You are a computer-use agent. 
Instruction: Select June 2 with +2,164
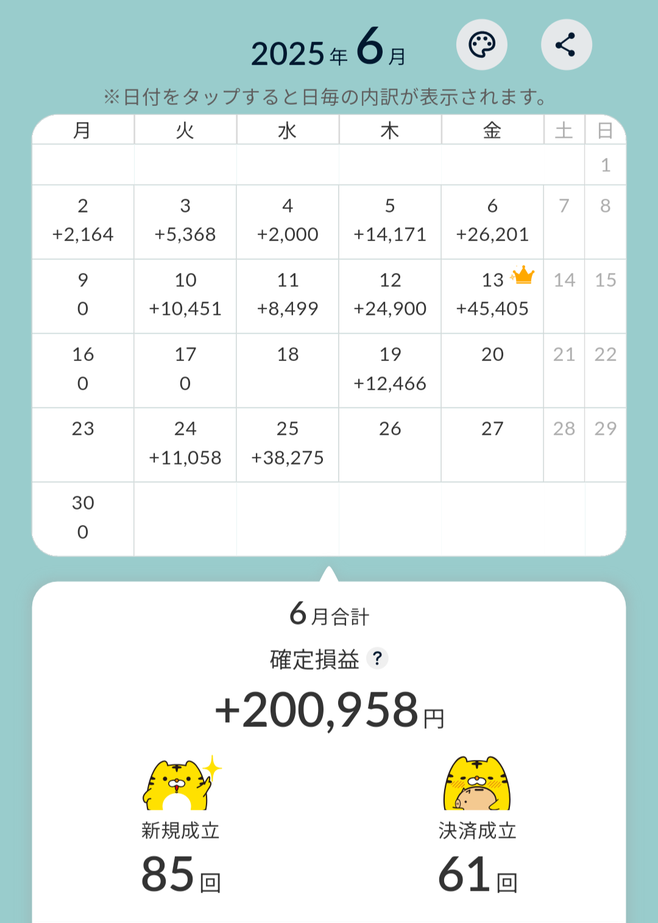83,221
